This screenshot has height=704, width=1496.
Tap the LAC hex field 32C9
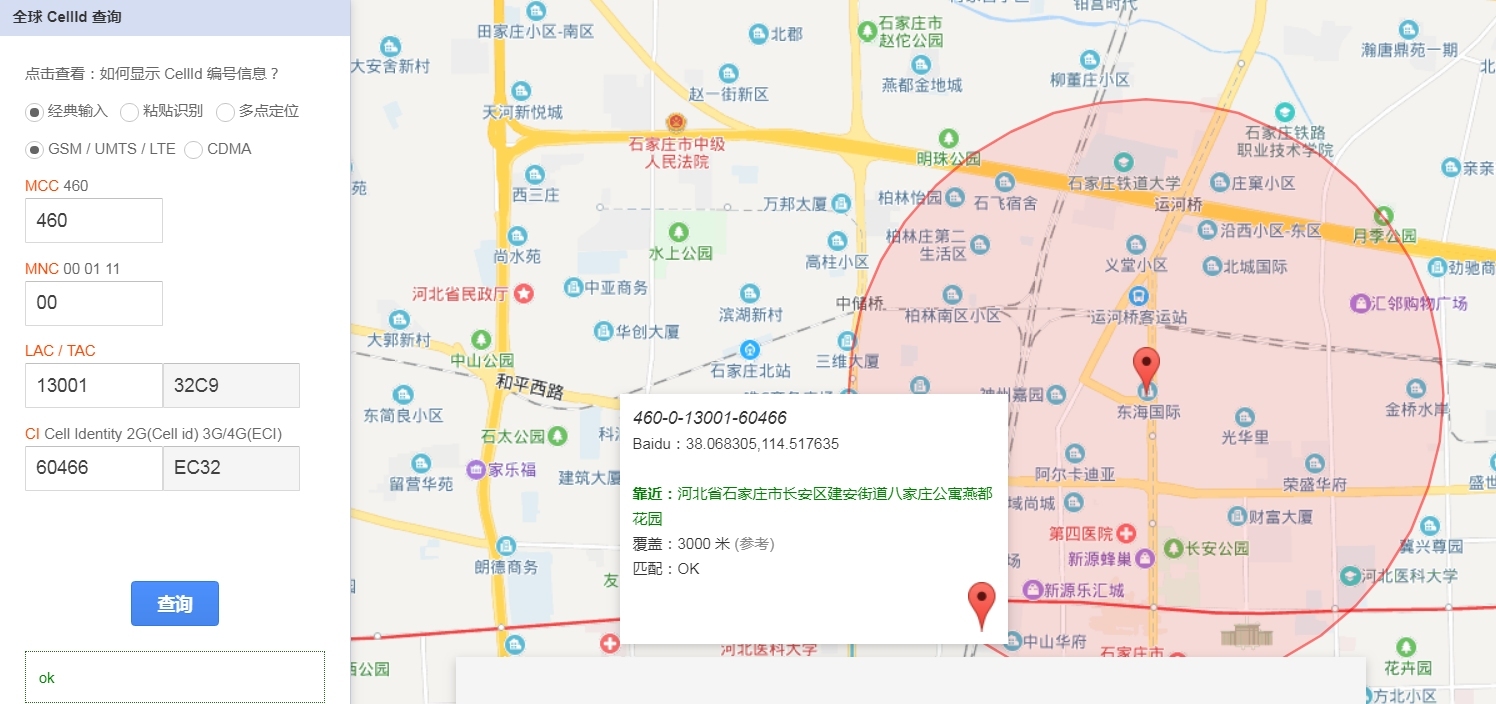pos(231,385)
